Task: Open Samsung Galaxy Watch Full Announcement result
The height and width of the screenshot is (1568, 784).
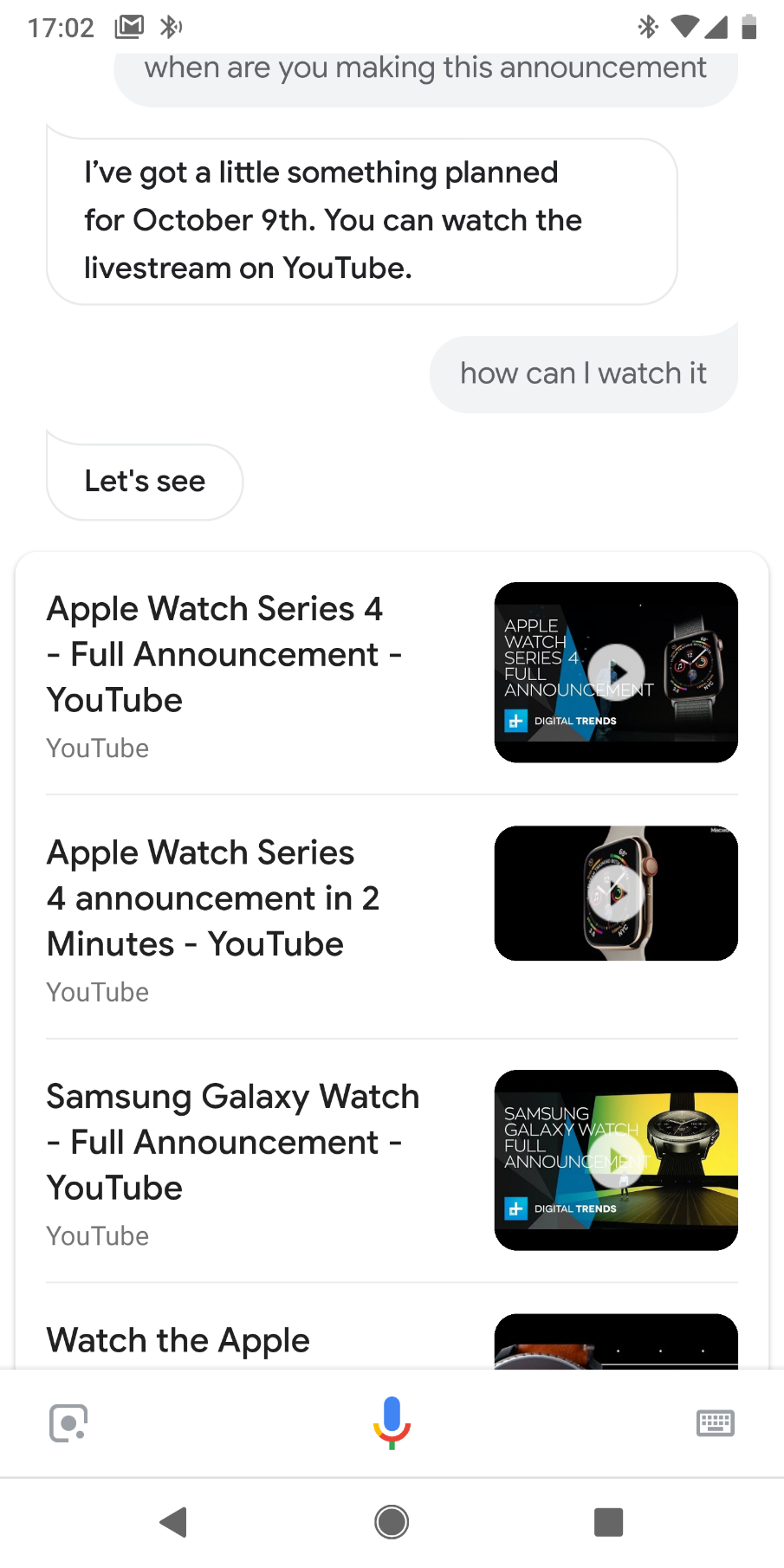Action: [x=232, y=1142]
